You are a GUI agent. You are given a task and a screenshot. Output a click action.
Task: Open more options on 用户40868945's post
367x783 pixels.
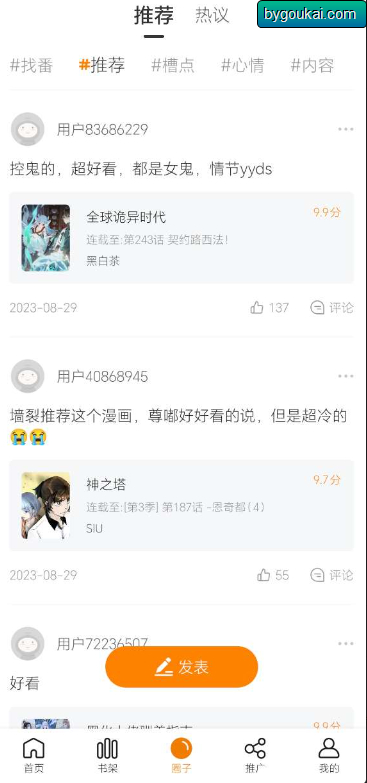tap(346, 376)
